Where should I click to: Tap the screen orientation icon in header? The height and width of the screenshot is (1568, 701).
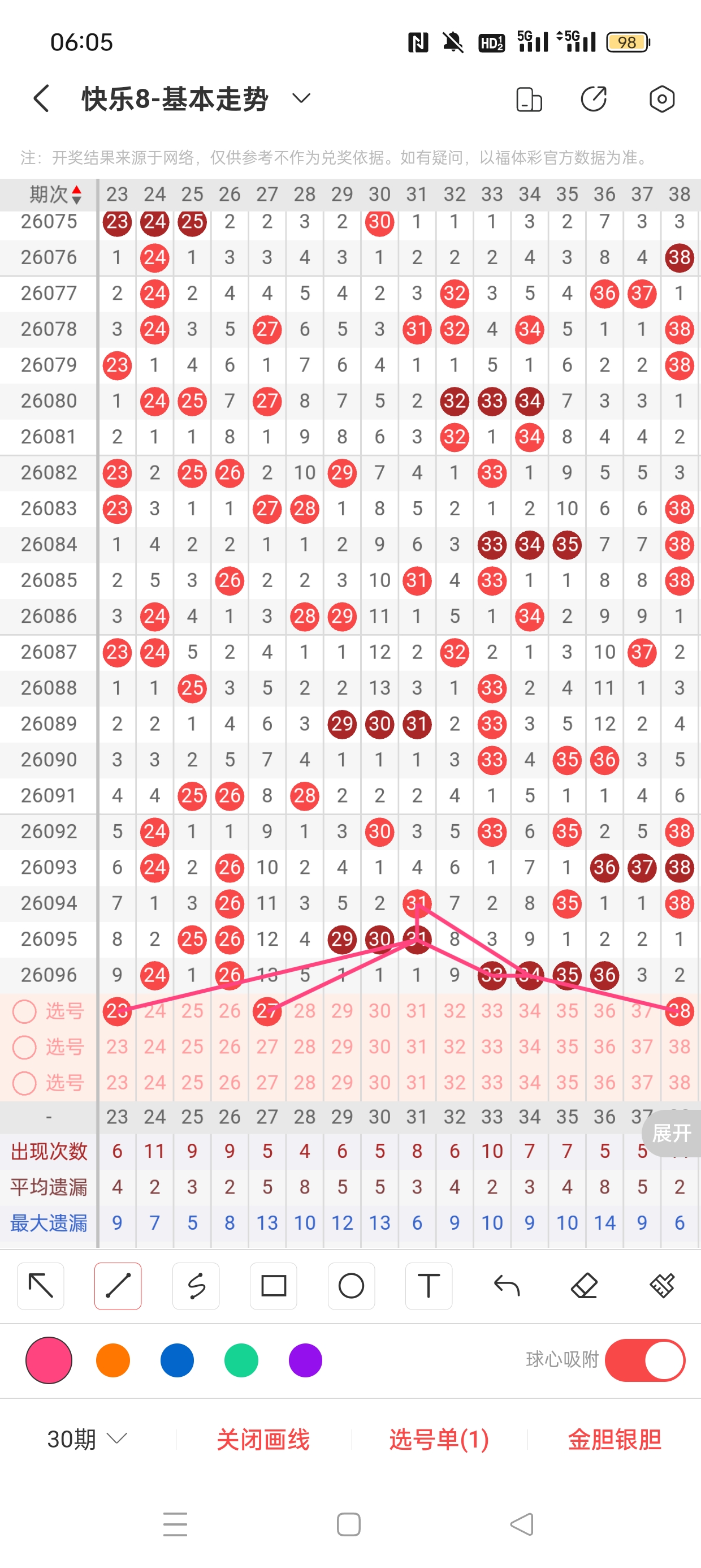tap(529, 99)
